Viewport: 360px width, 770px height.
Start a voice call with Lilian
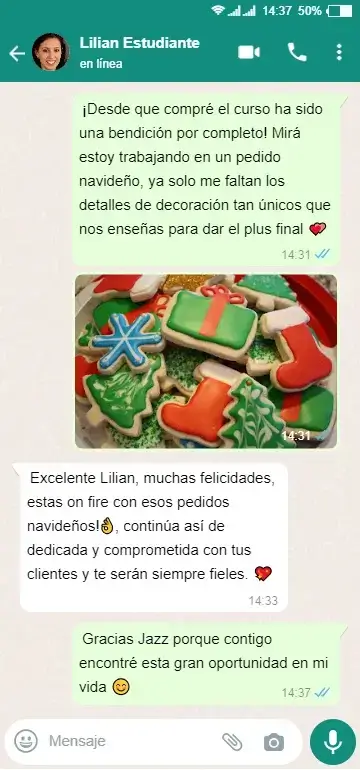tap(297, 52)
